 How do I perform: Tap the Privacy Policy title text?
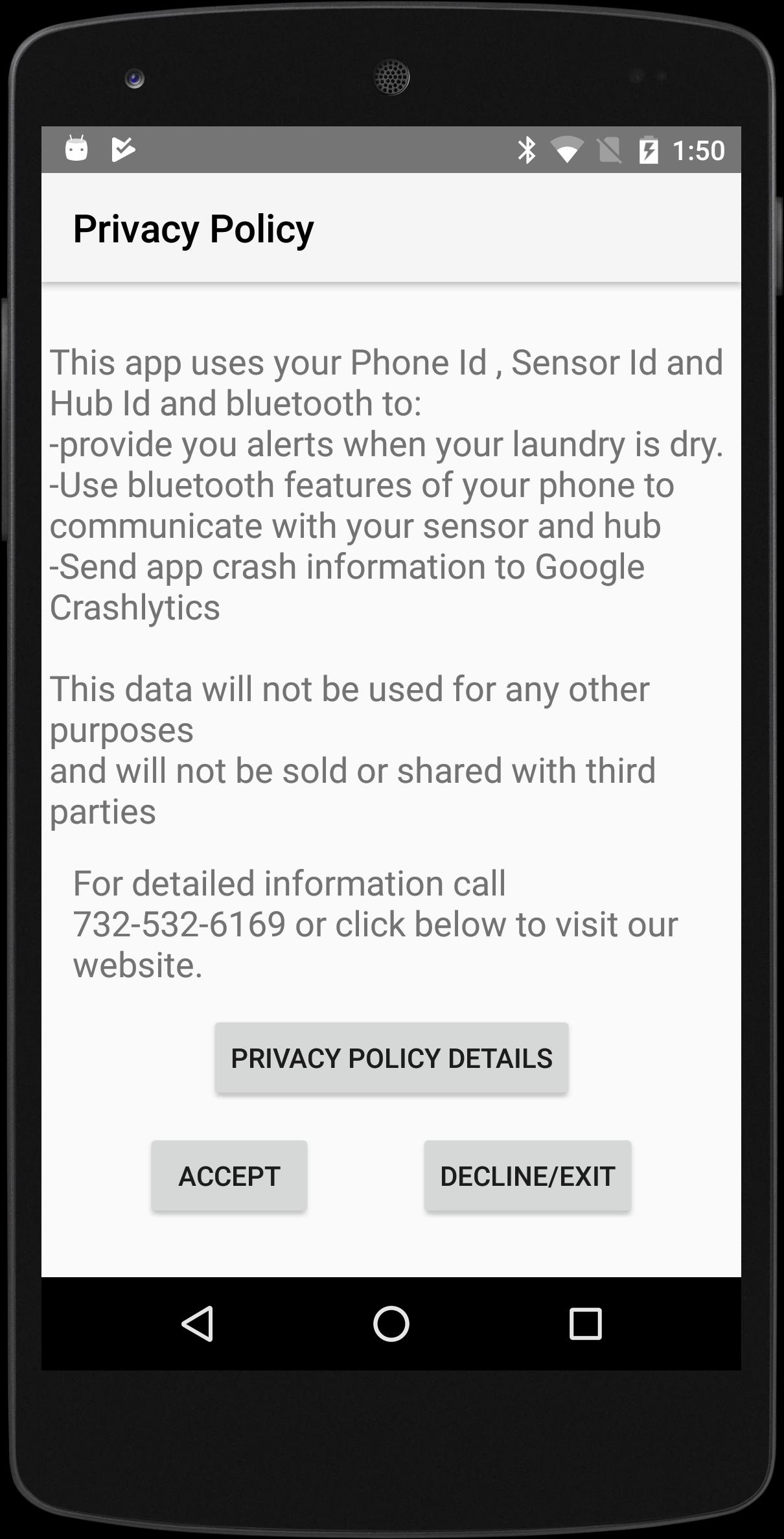193,227
